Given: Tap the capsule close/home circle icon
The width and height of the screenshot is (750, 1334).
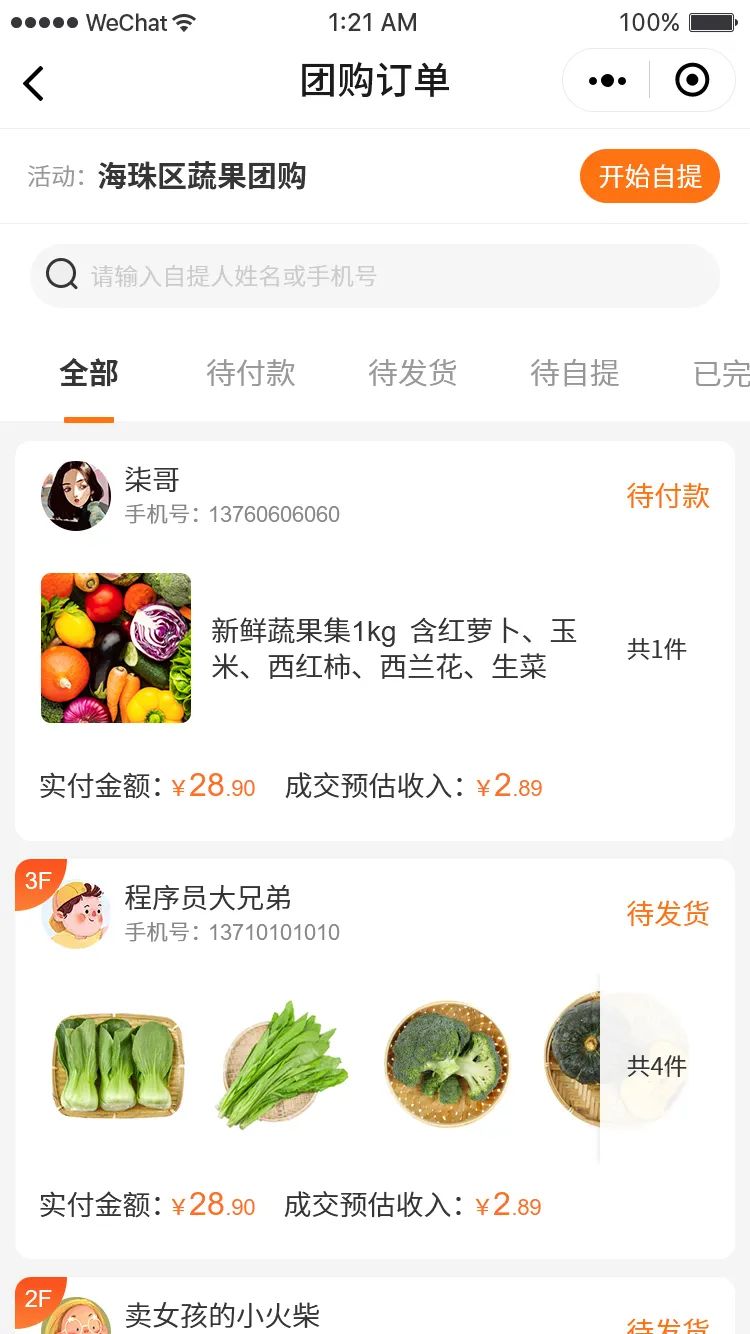Looking at the screenshot, I should tap(691, 80).
